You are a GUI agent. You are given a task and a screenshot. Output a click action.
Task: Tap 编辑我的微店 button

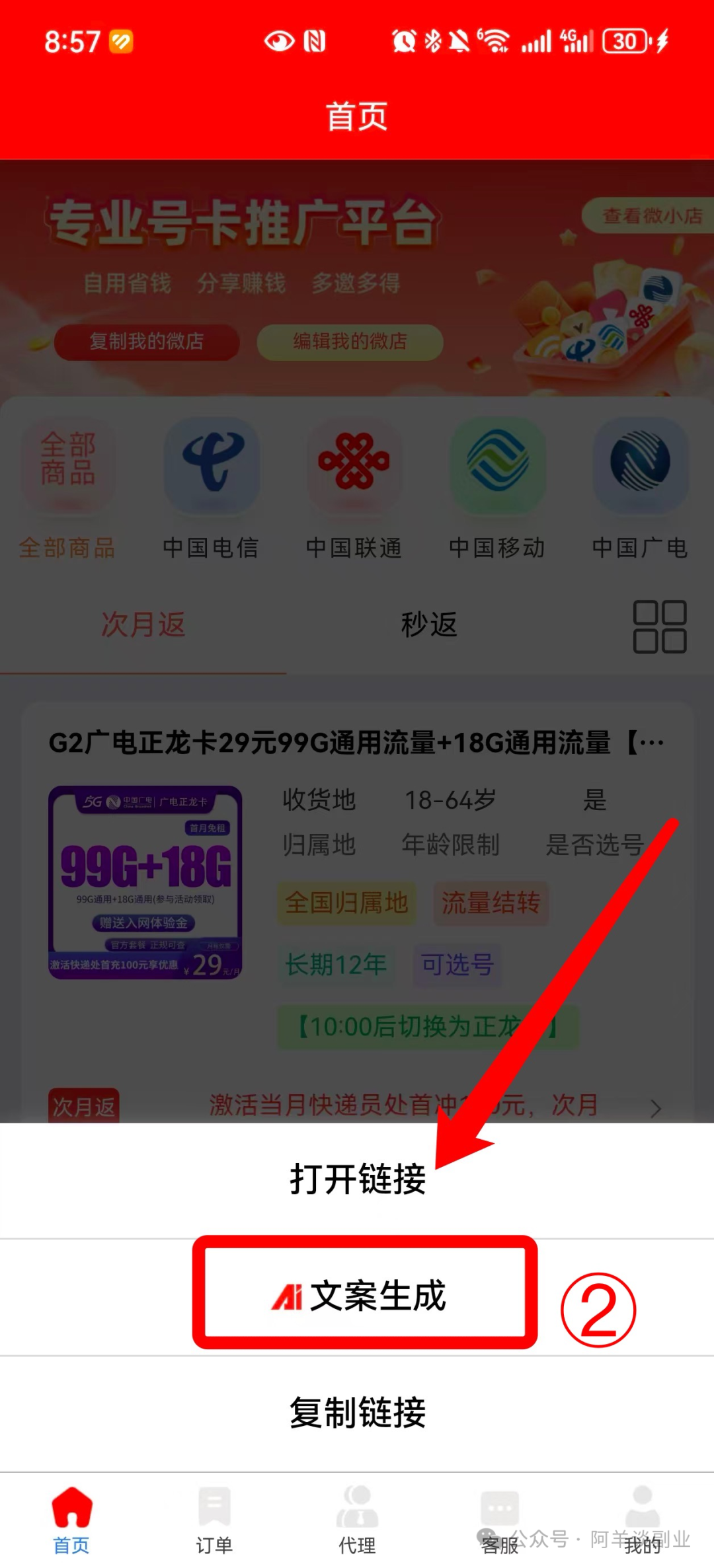click(350, 342)
